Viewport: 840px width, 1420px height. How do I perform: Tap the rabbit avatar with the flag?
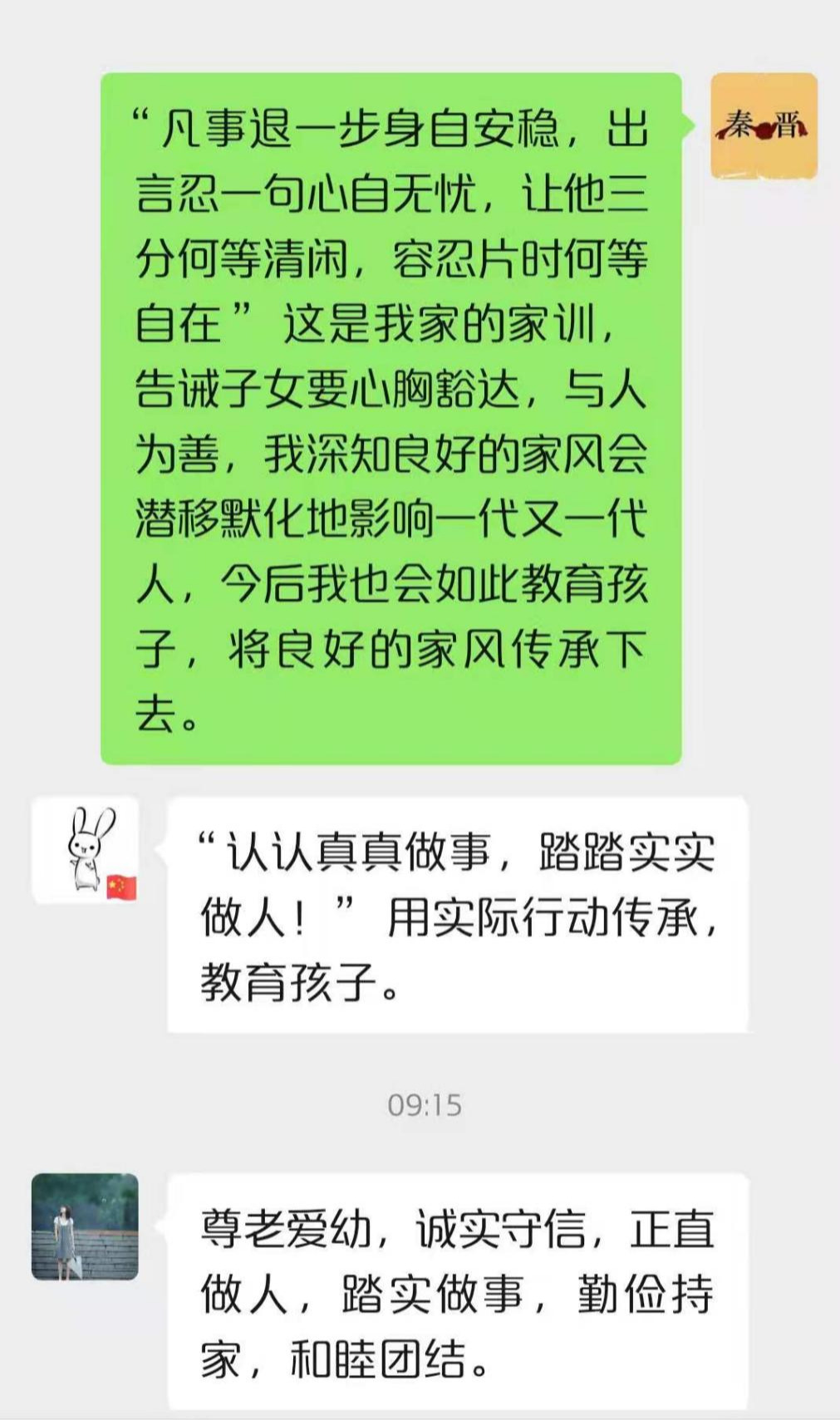pos(86,849)
